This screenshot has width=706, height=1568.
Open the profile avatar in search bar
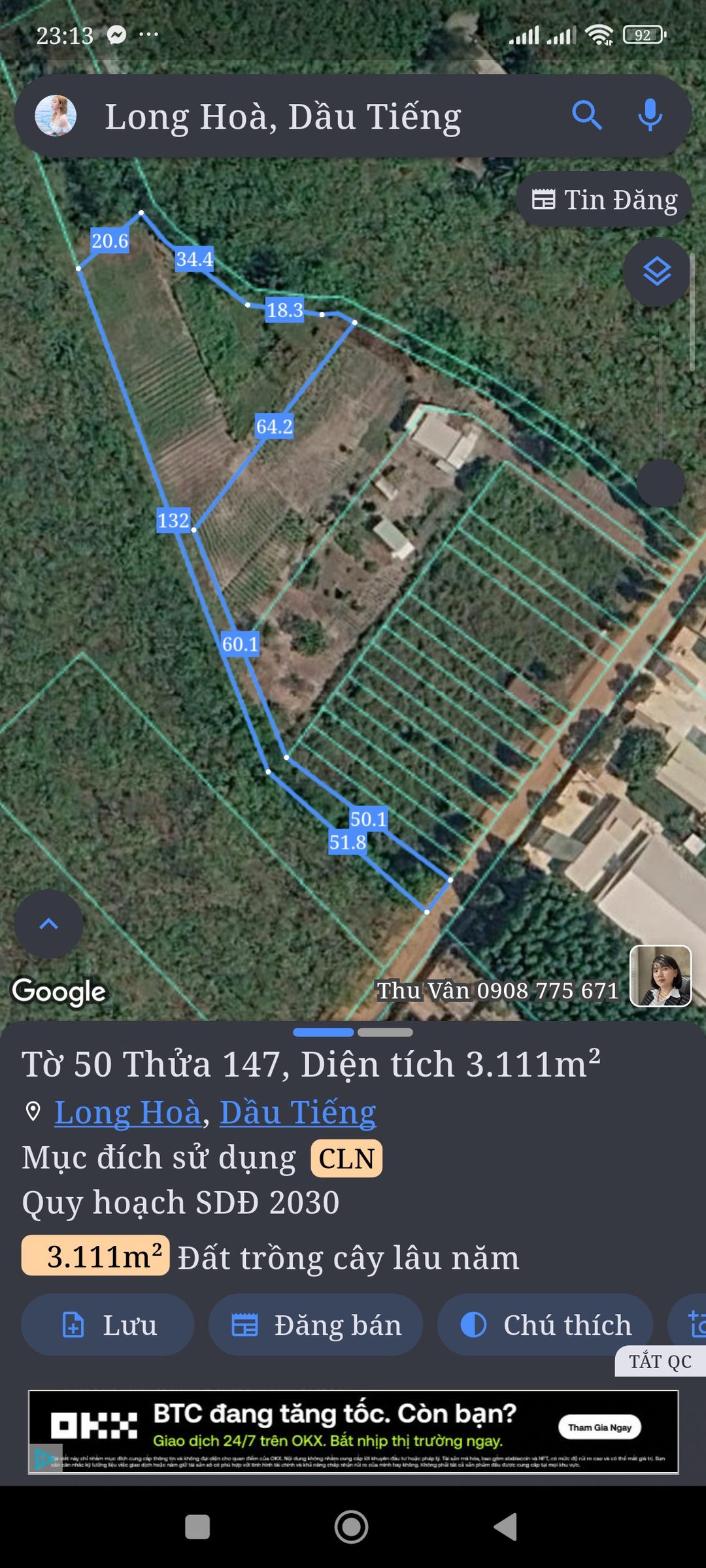tap(56, 116)
